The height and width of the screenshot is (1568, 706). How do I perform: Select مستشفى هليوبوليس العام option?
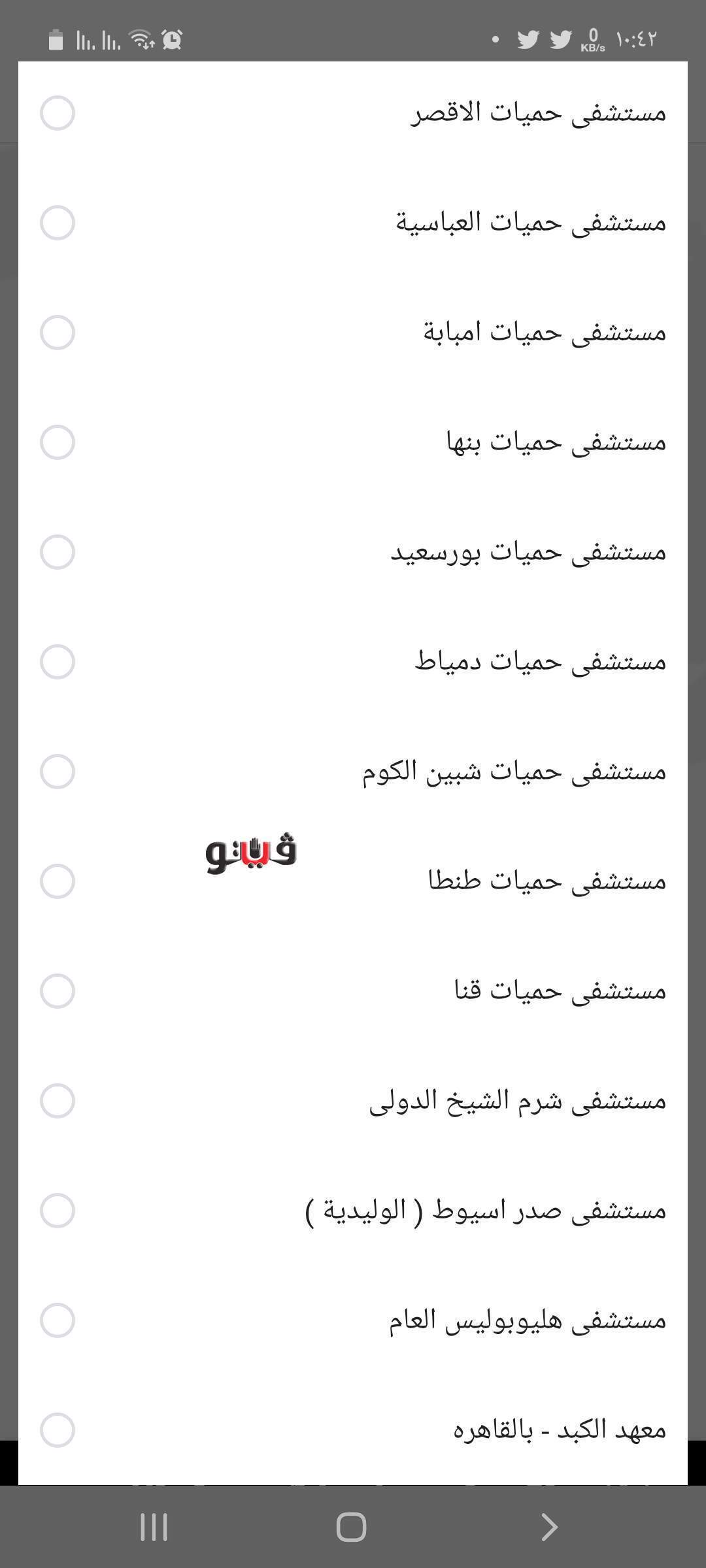(58, 1320)
